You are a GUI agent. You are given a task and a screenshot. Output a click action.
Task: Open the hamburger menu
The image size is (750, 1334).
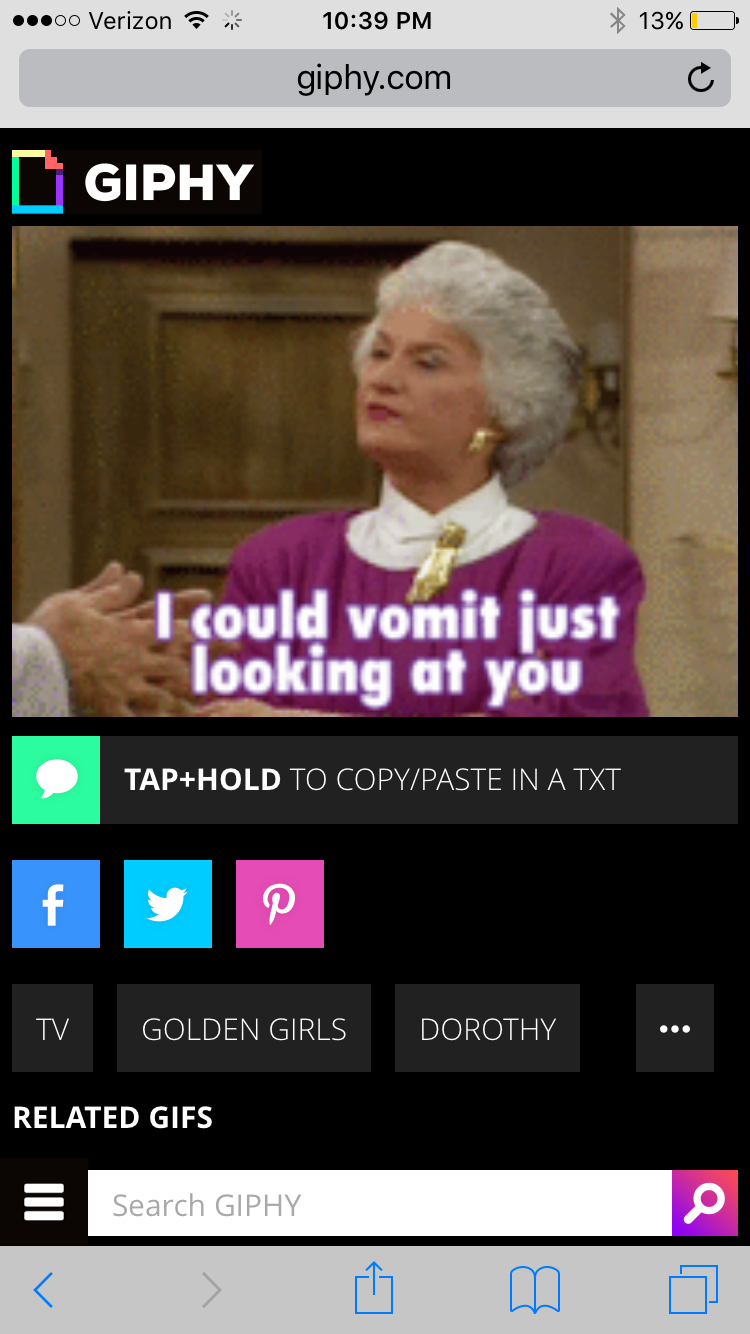click(x=44, y=1203)
